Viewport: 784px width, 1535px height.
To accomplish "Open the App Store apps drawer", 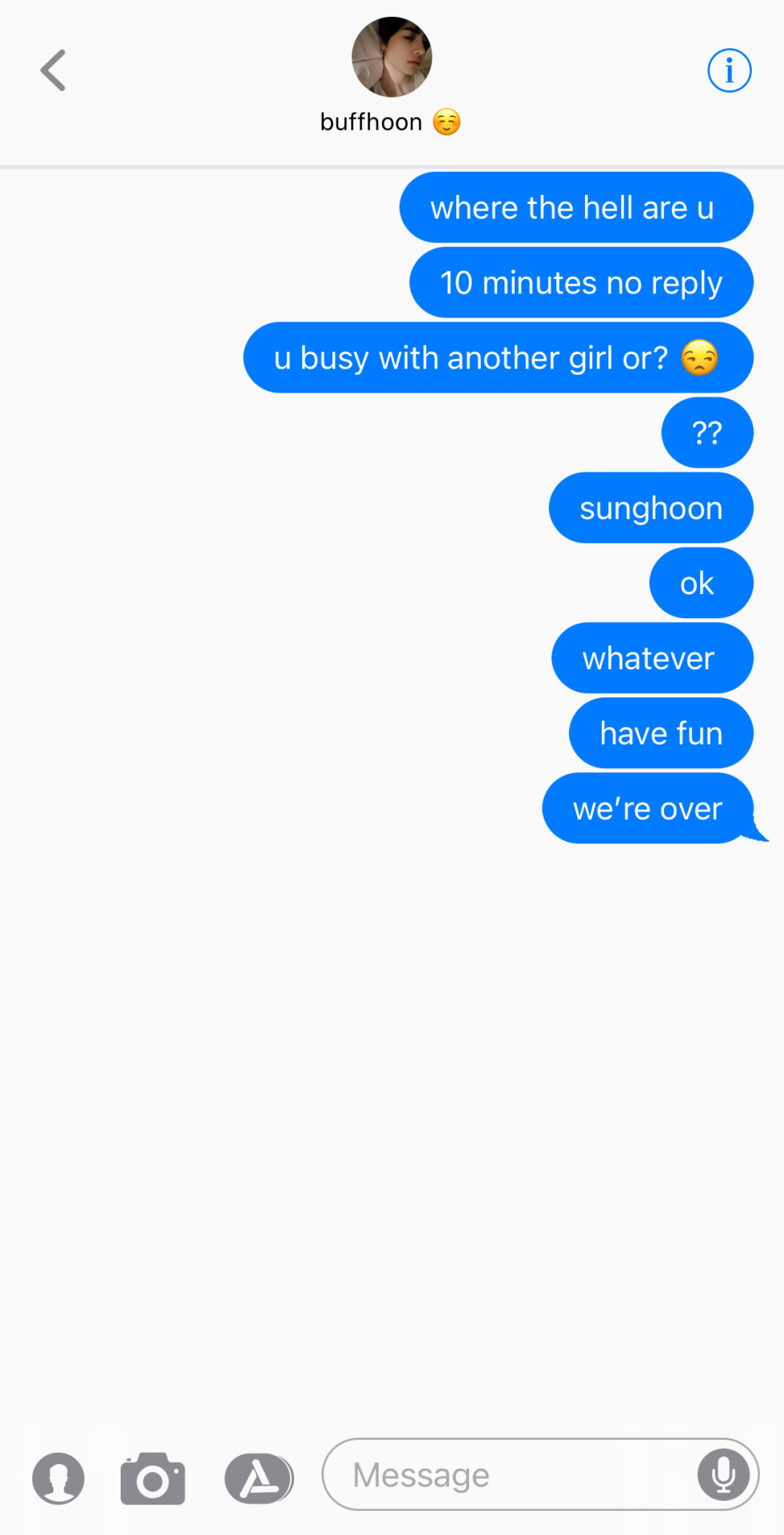I will [x=258, y=1477].
